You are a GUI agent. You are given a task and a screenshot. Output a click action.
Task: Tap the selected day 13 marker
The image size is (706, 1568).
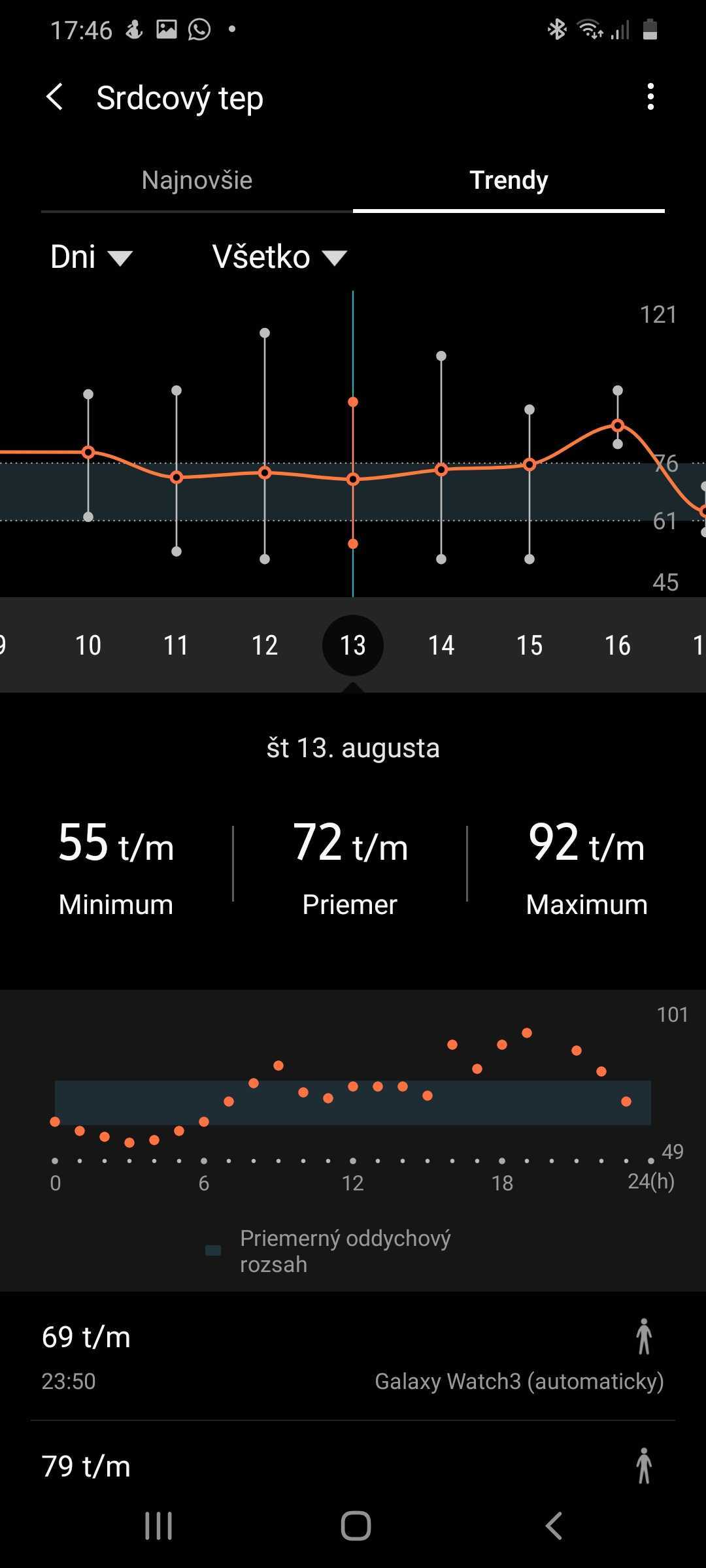tap(353, 645)
